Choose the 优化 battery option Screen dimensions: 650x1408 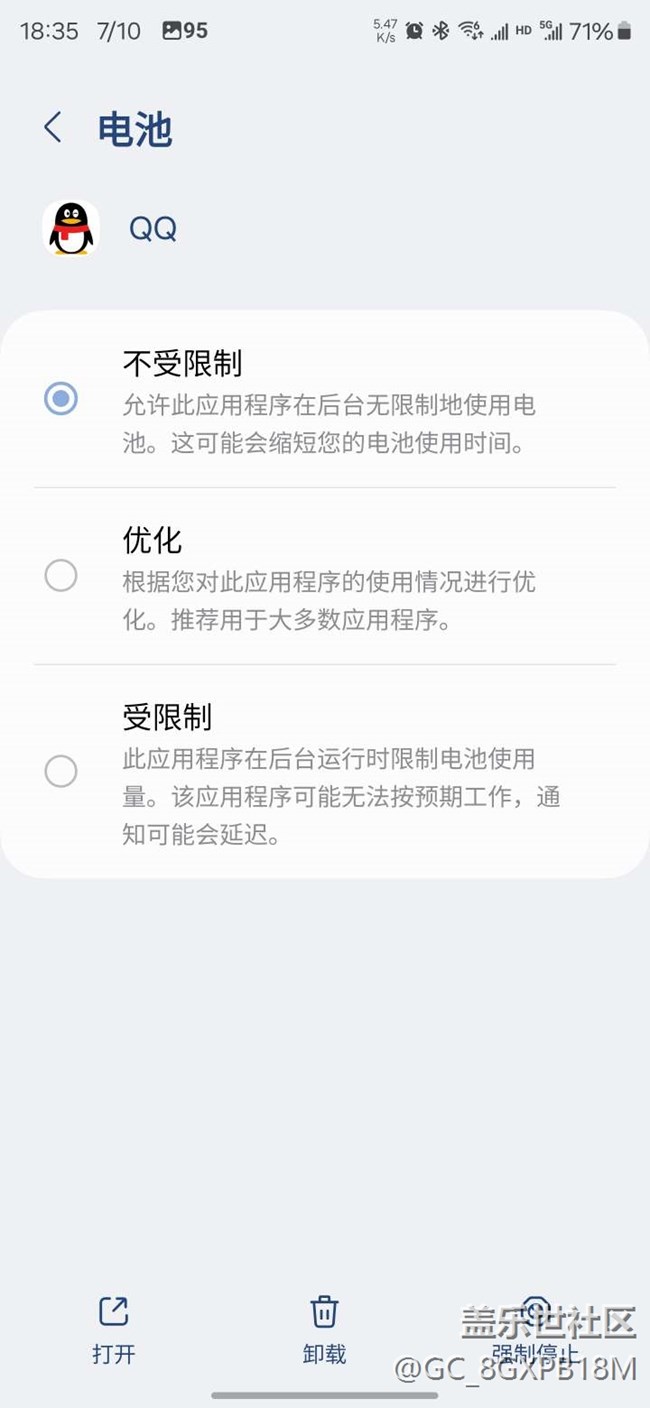pos(61,575)
